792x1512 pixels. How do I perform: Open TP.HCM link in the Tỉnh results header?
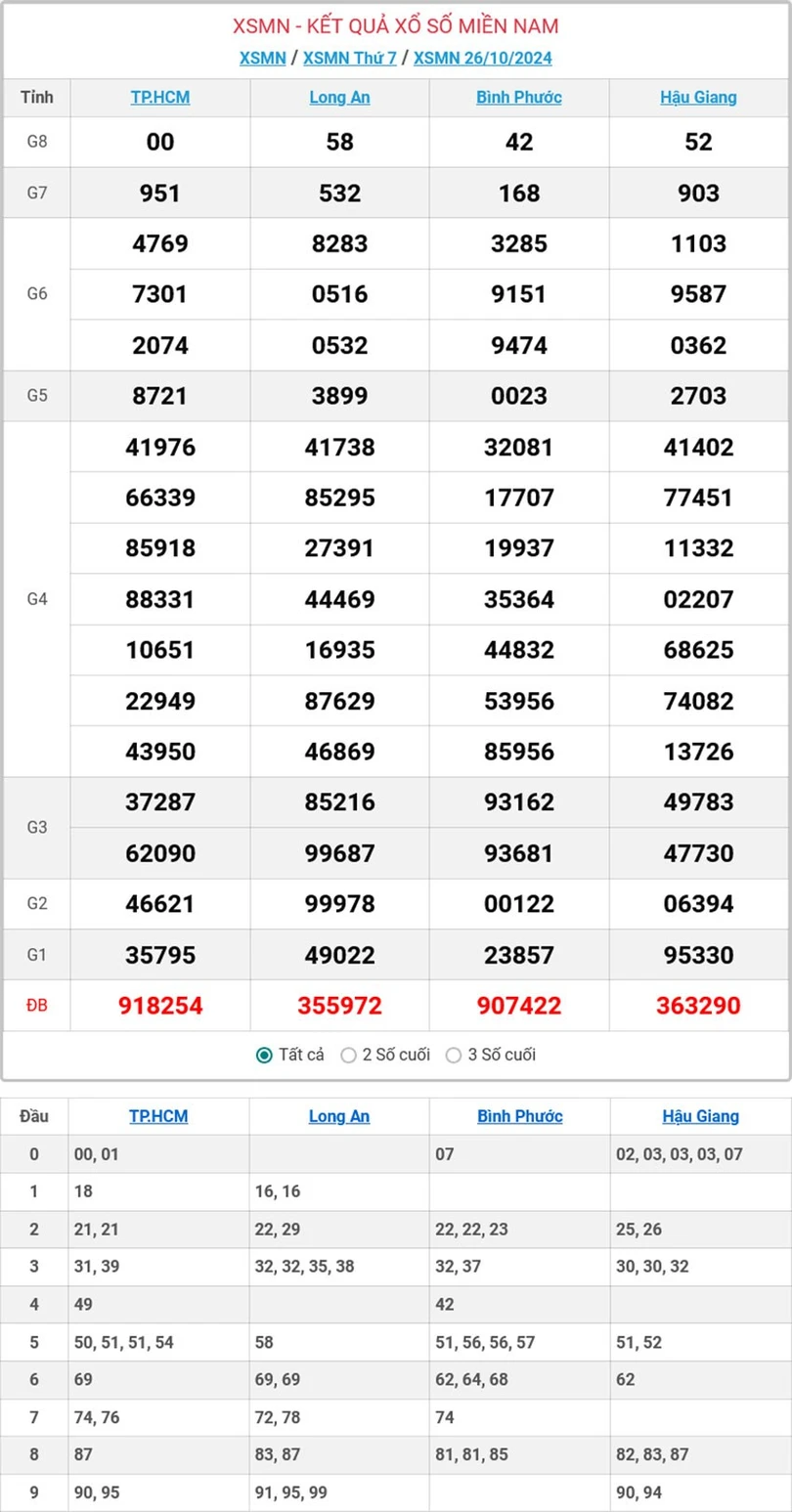tap(160, 97)
